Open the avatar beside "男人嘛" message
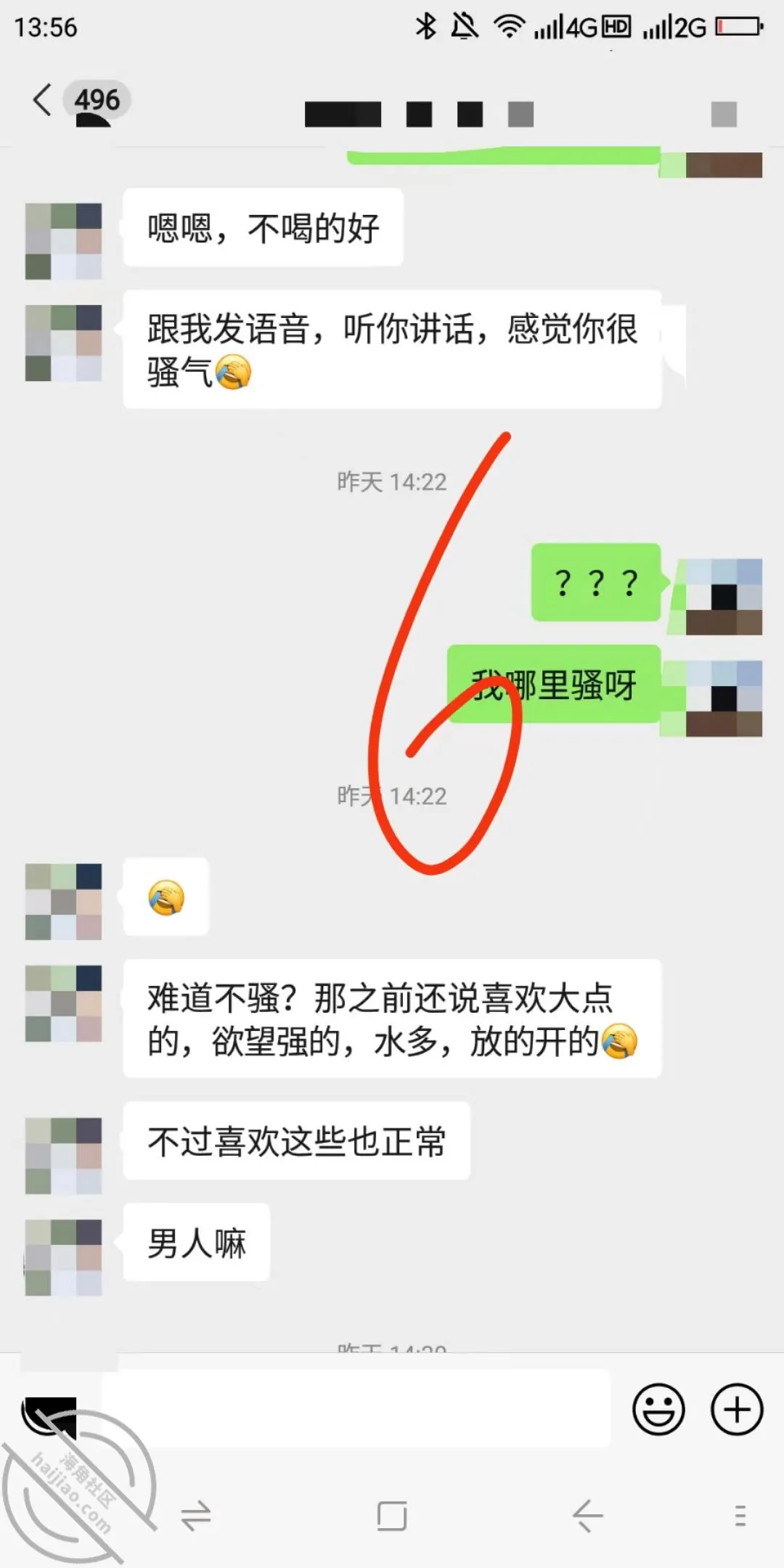 64,1258
